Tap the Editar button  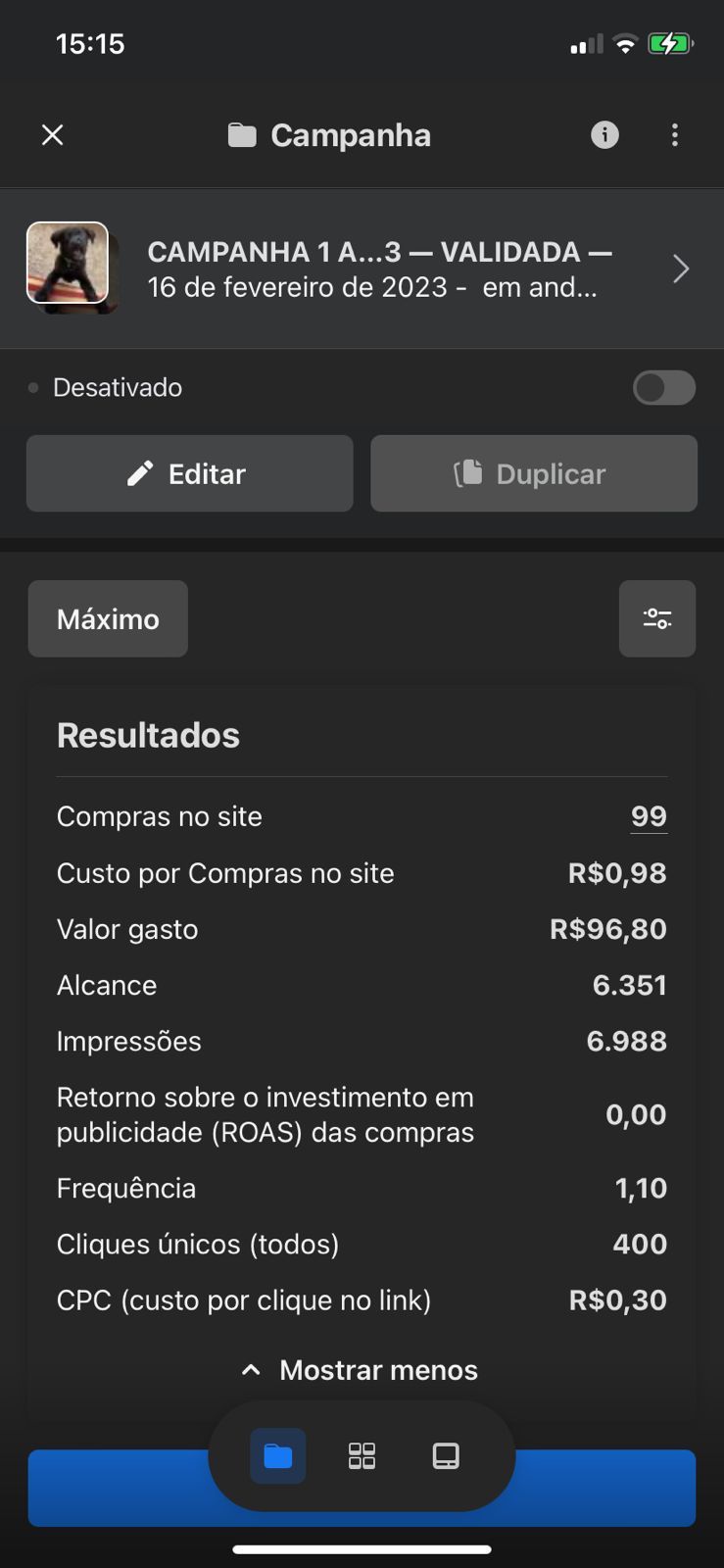pyautogui.click(x=190, y=473)
